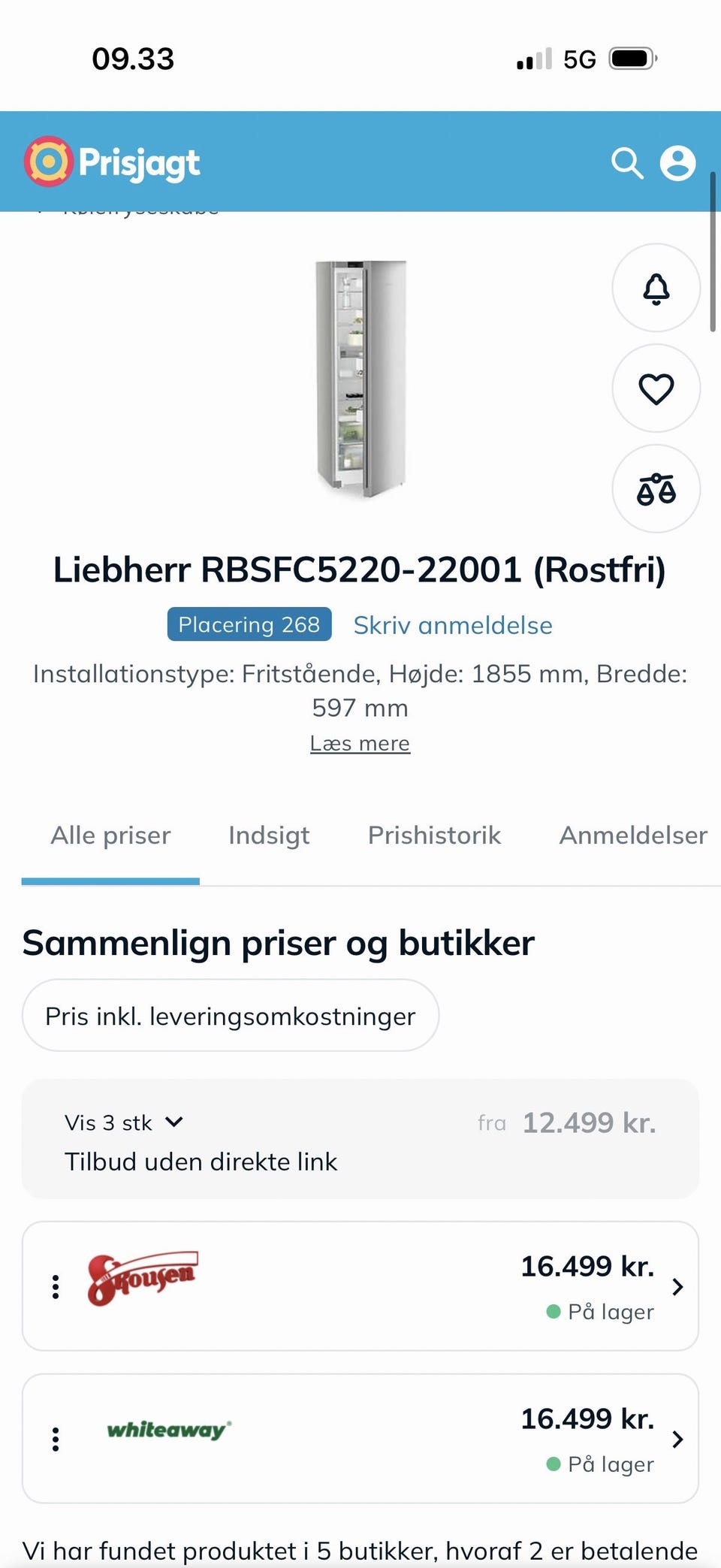Open more options for Skousen offer
The image size is (721, 1568).
click(56, 1287)
